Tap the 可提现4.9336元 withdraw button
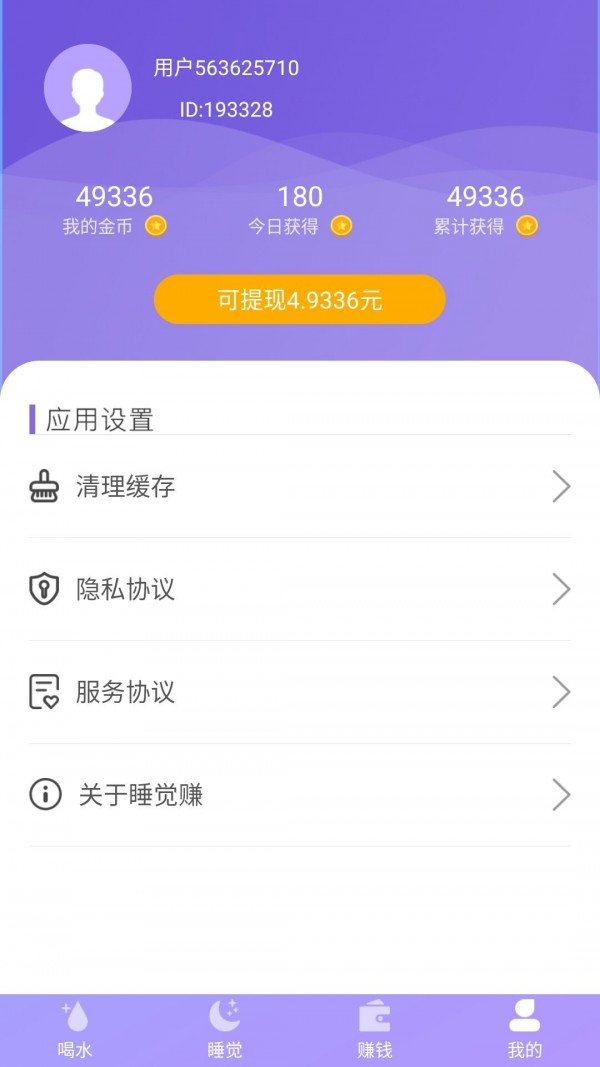600x1067 pixels. (299, 300)
